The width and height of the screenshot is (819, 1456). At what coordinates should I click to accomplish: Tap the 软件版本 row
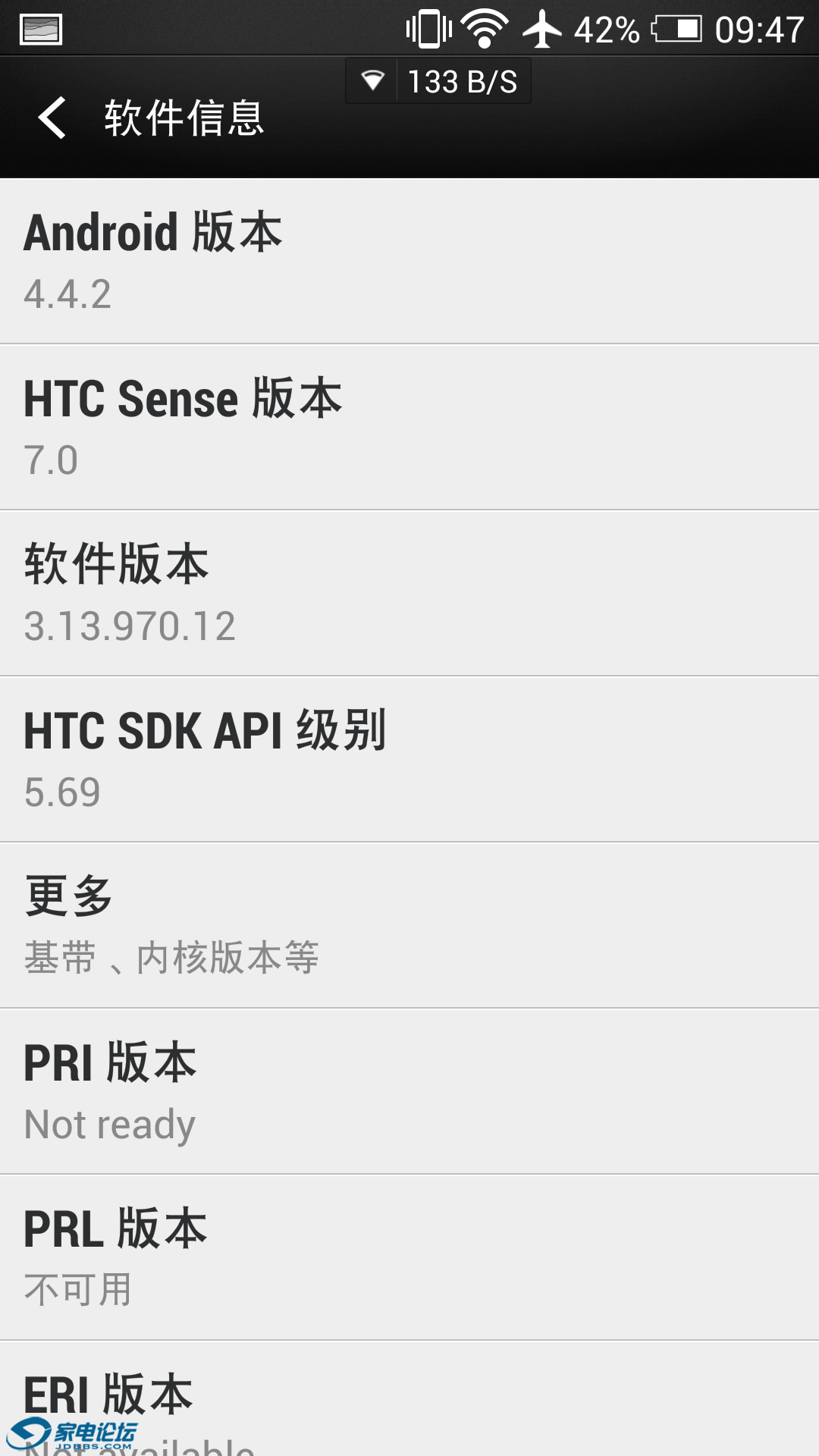click(409, 593)
